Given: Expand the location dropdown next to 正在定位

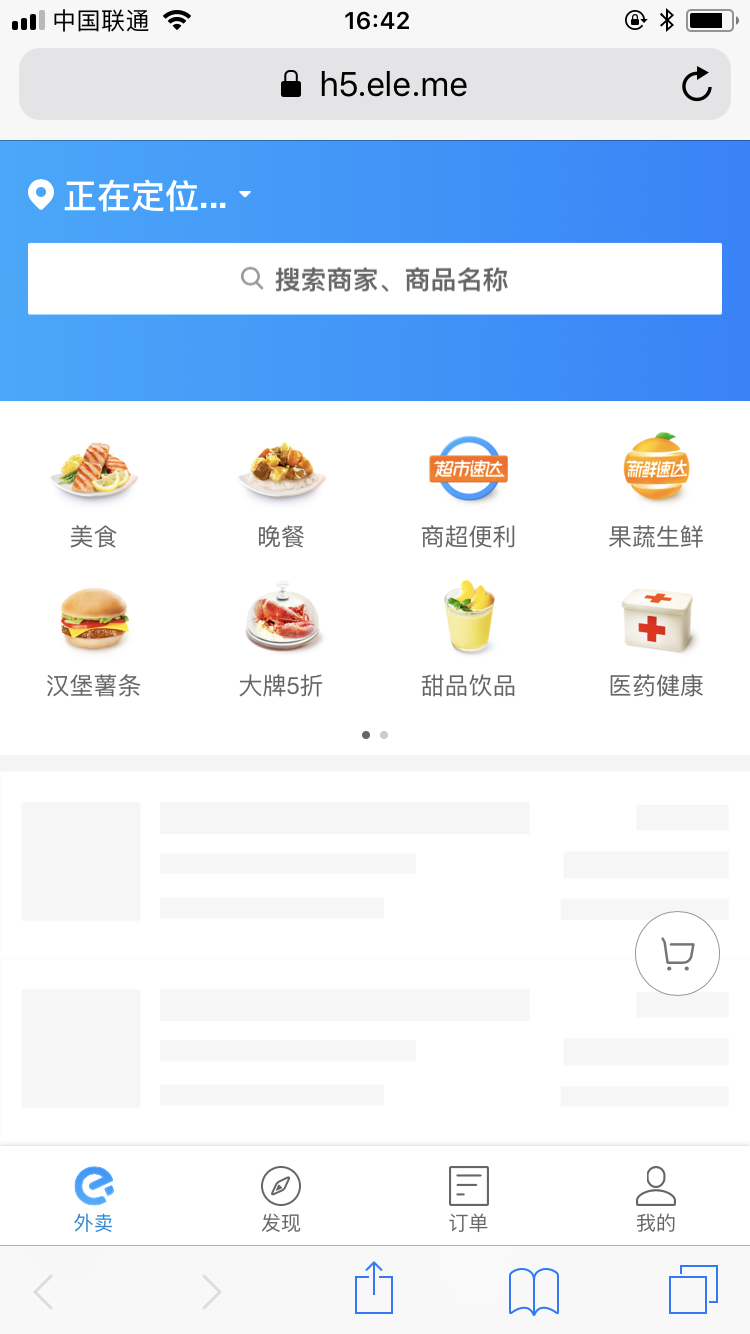Looking at the screenshot, I should tap(245, 197).
